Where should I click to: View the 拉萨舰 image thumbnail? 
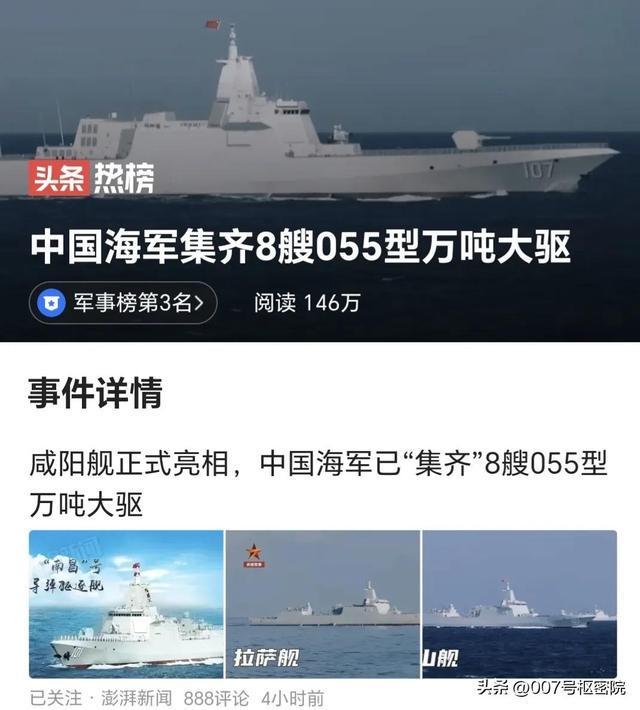point(322,603)
